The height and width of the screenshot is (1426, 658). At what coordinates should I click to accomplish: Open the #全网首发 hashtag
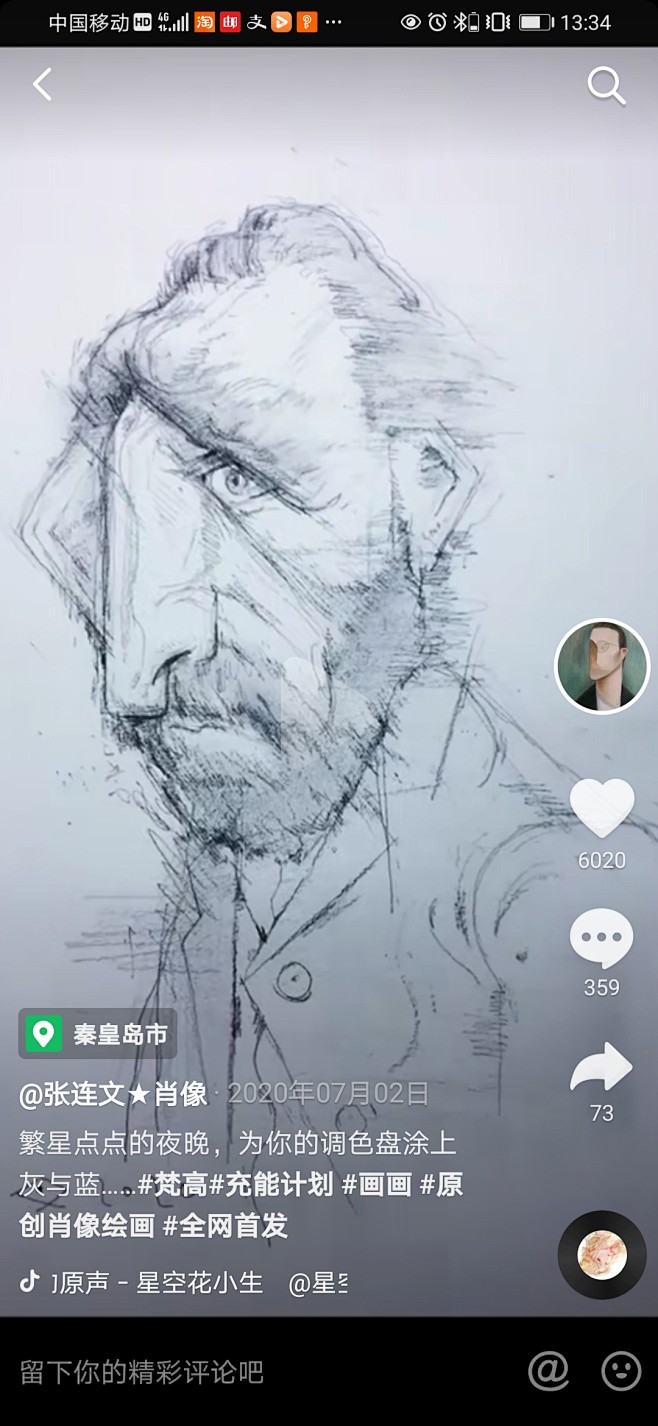pyautogui.click(x=225, y=1226)
